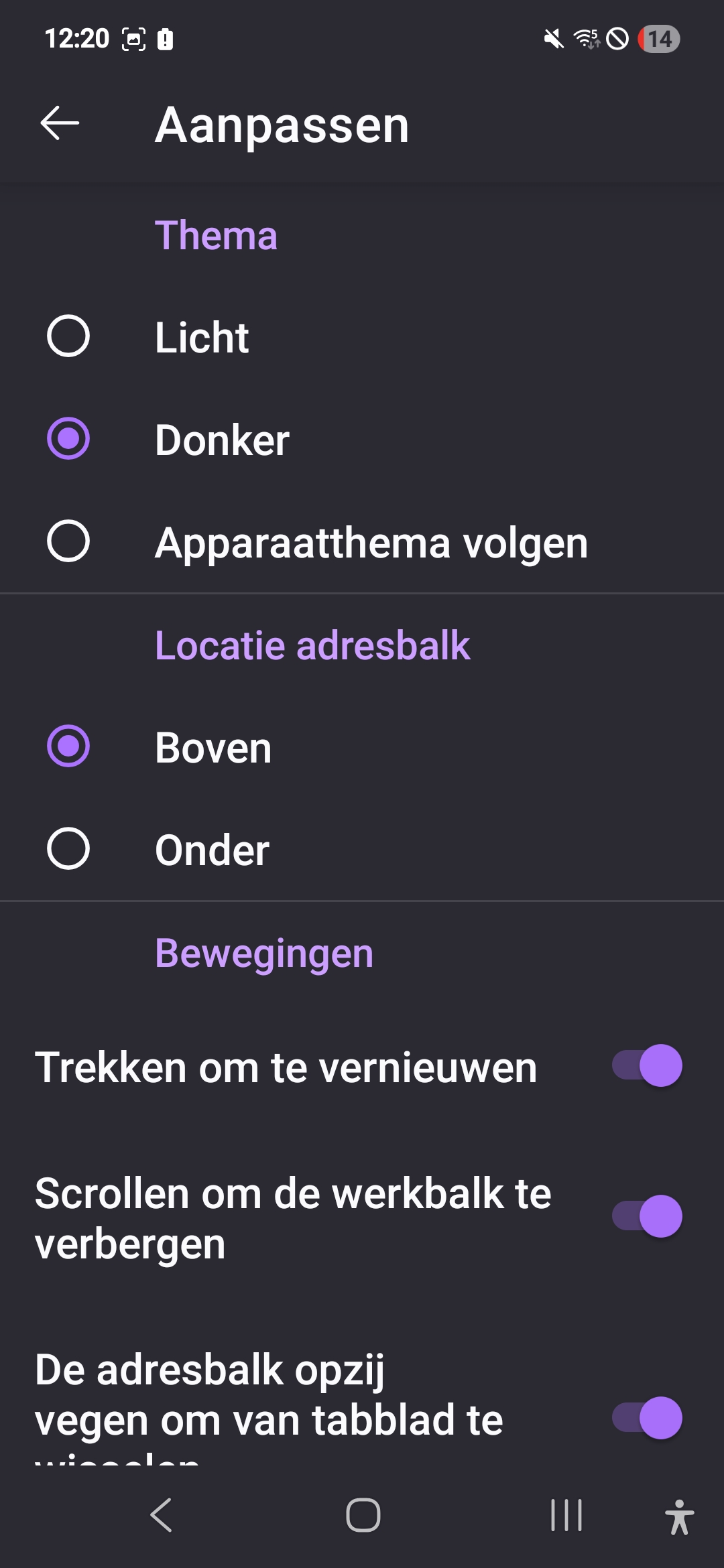Select Apparaatthema volgen
The height and width of the screenshot is (1568, 724).
(68, 541)
